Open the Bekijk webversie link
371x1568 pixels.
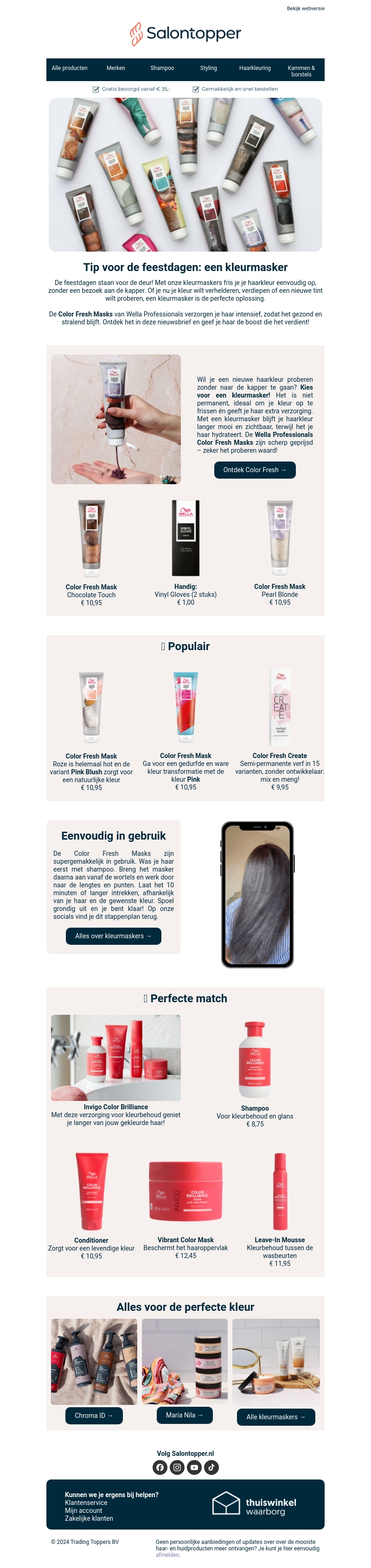click(x=305, y=8)
